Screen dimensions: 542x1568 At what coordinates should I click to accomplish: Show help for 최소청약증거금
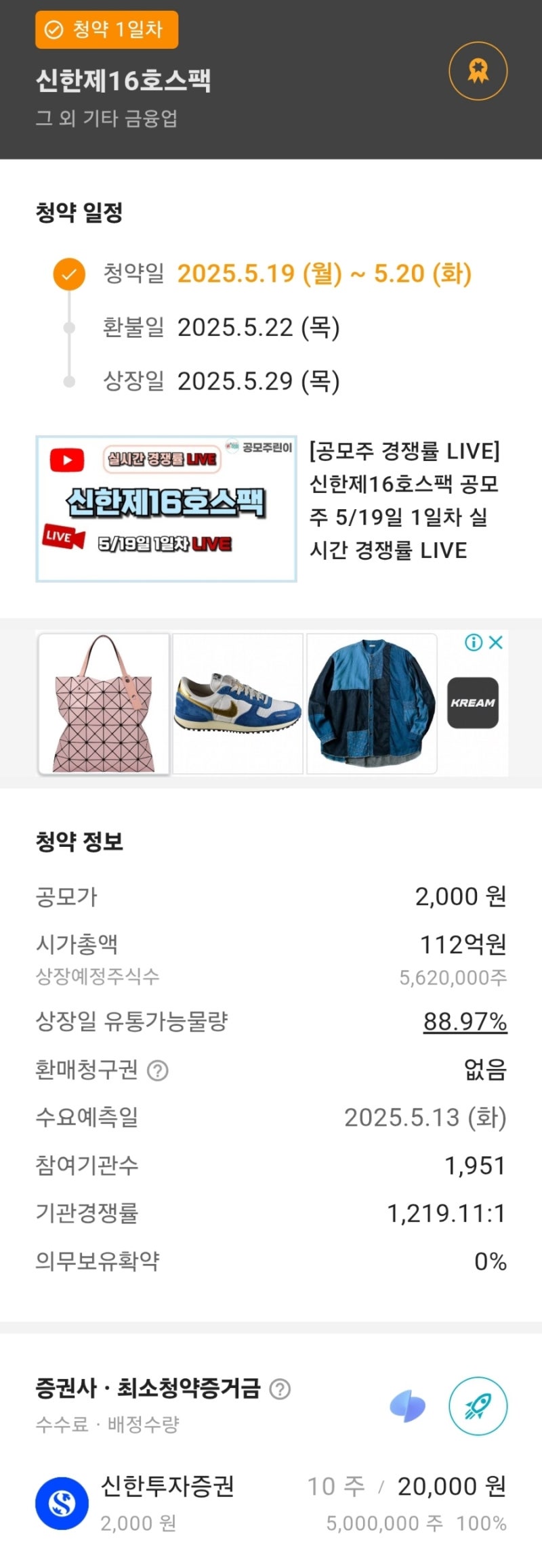tap(280, 1389)
